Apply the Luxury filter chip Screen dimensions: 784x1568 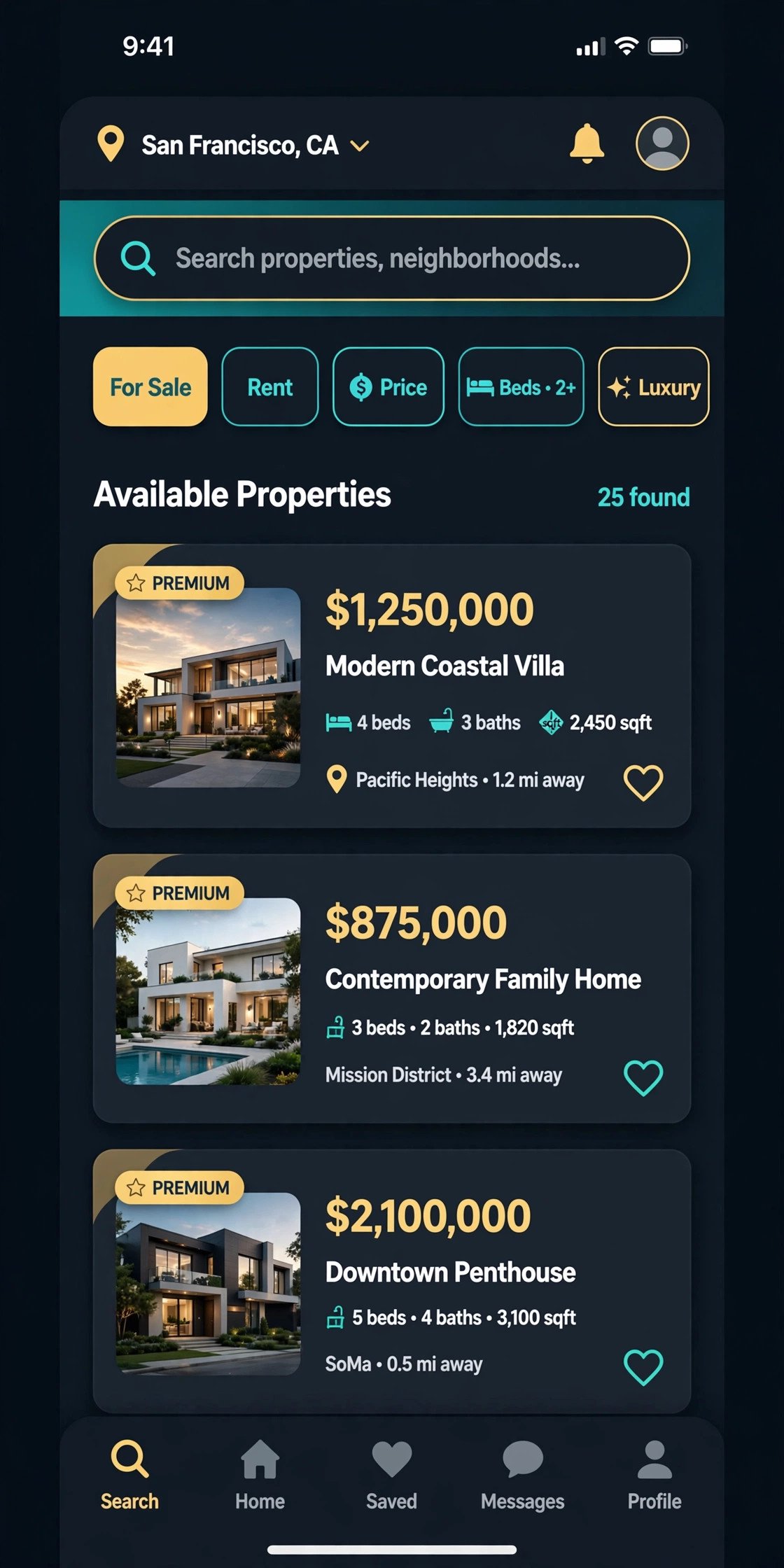(x=654, y=386)
